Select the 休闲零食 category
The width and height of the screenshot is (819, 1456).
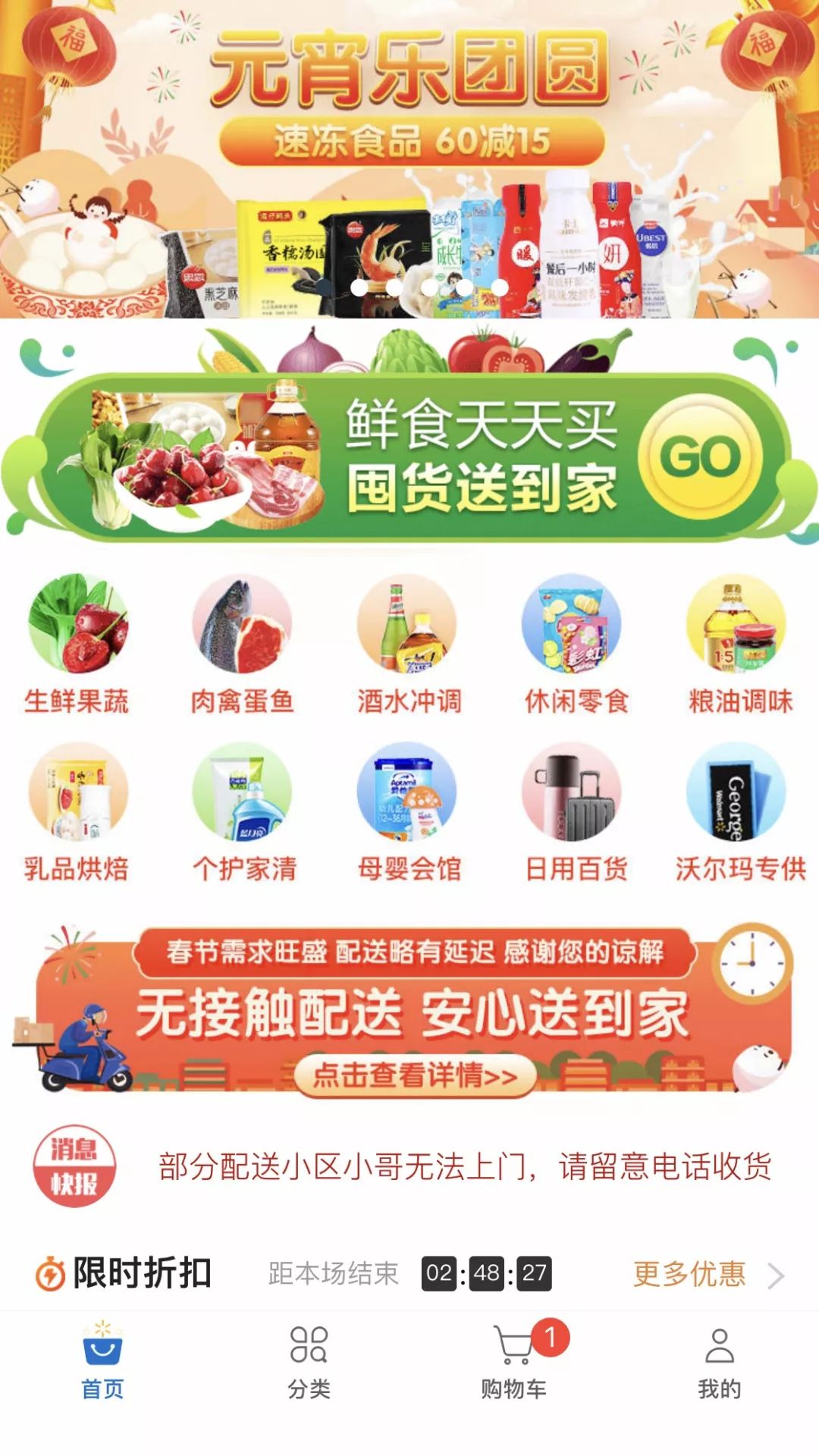575,645
